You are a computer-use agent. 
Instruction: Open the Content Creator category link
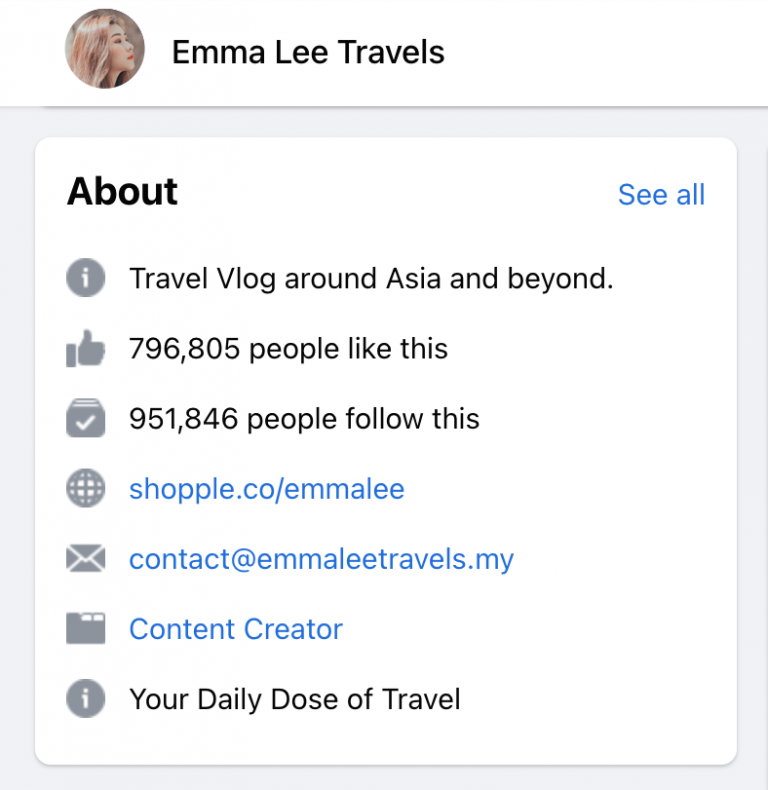[x=235, y=629]
